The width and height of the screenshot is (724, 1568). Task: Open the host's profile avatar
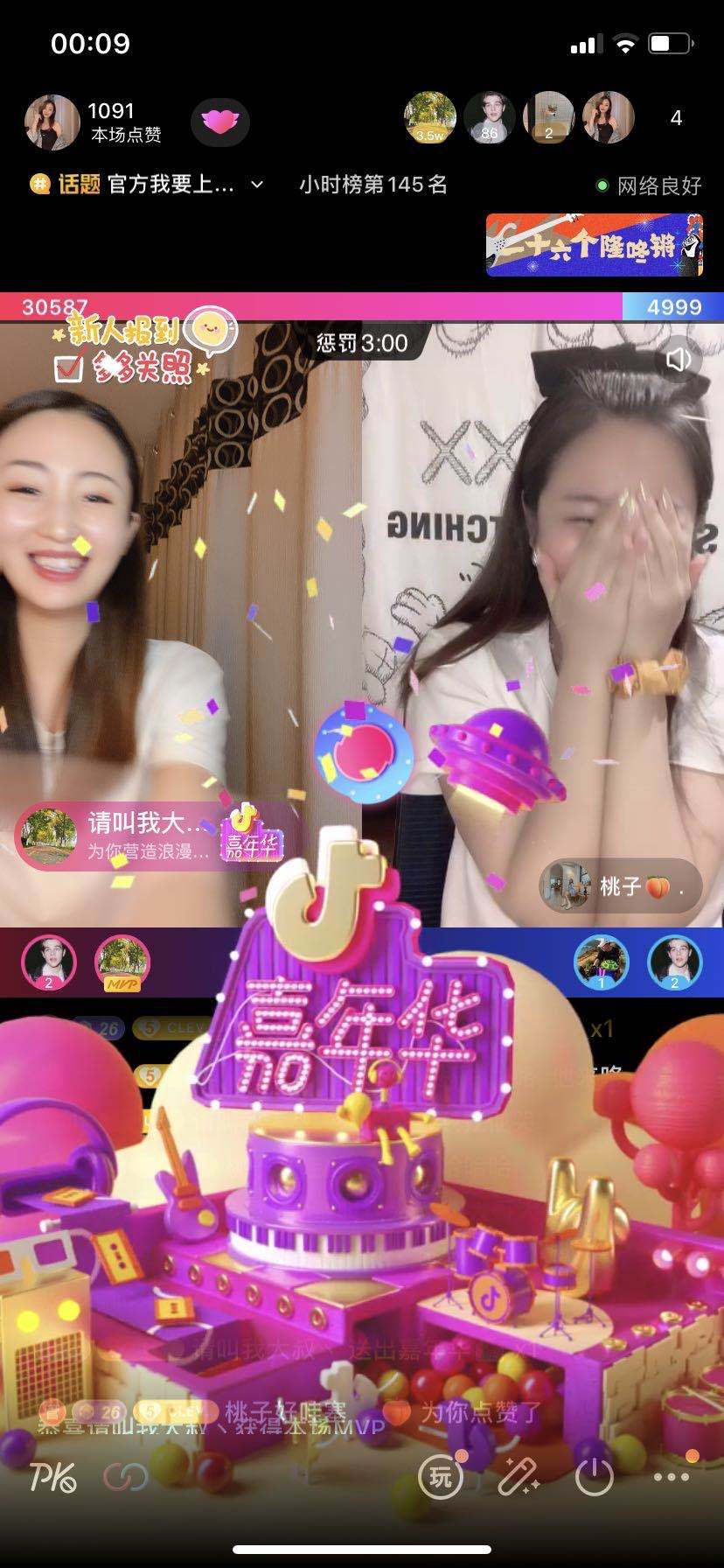point(52,122)
